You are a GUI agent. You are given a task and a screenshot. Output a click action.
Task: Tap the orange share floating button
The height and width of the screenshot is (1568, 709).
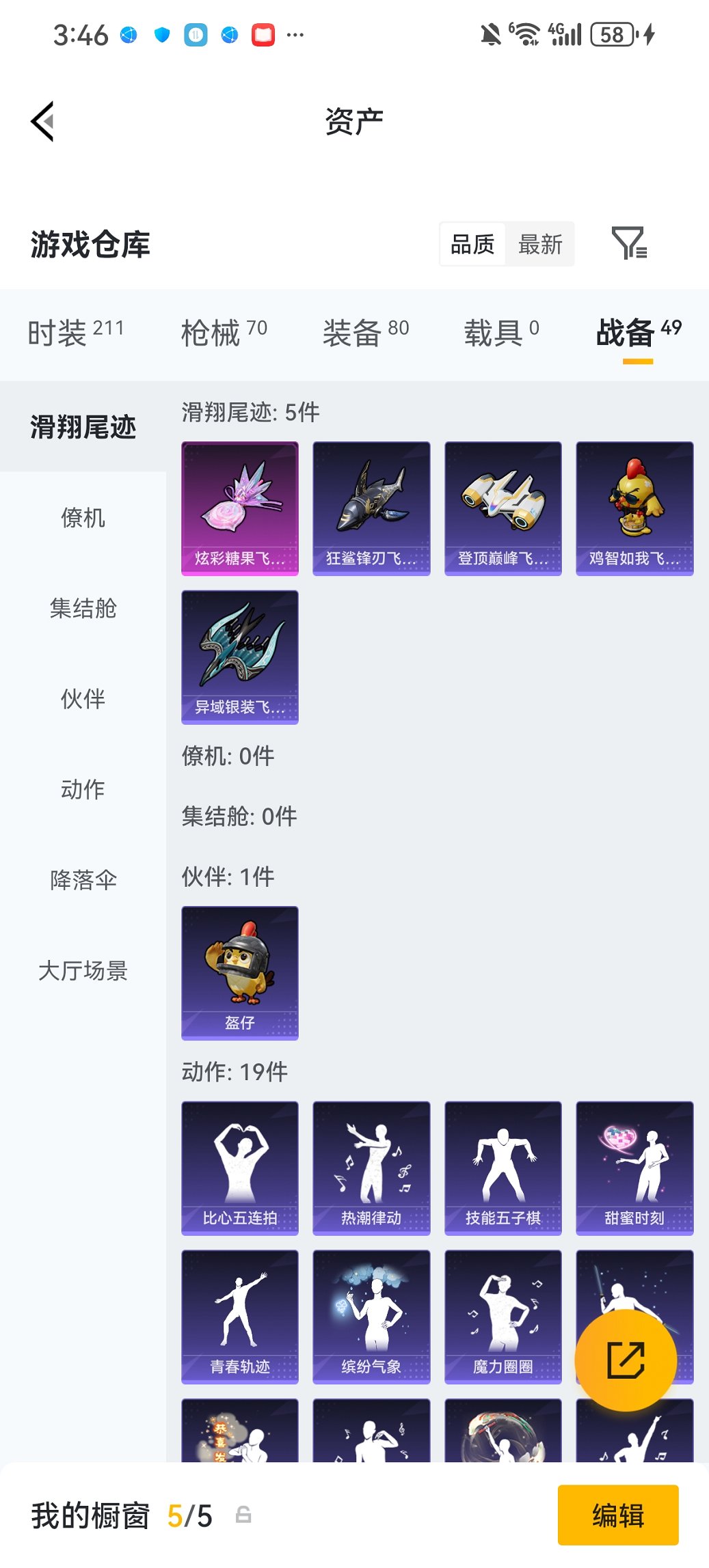pos(626,1360)
